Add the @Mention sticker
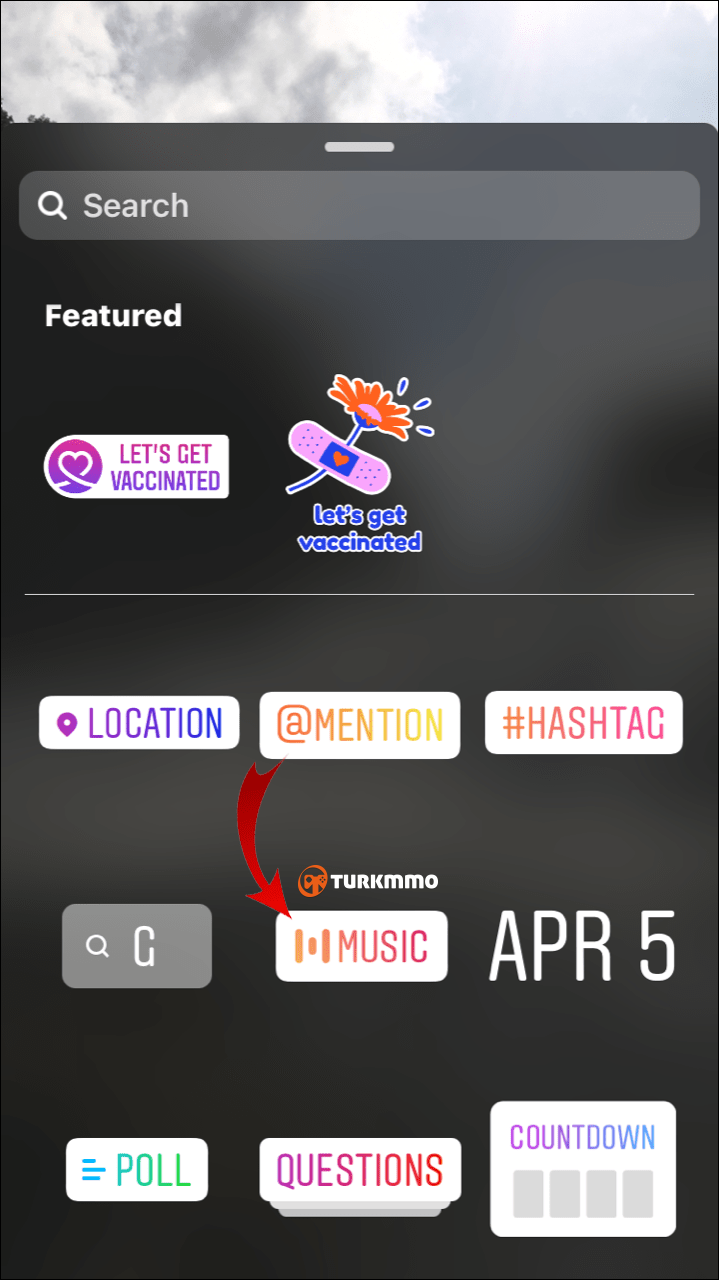 pyautogui.click(x=360, y=724)
